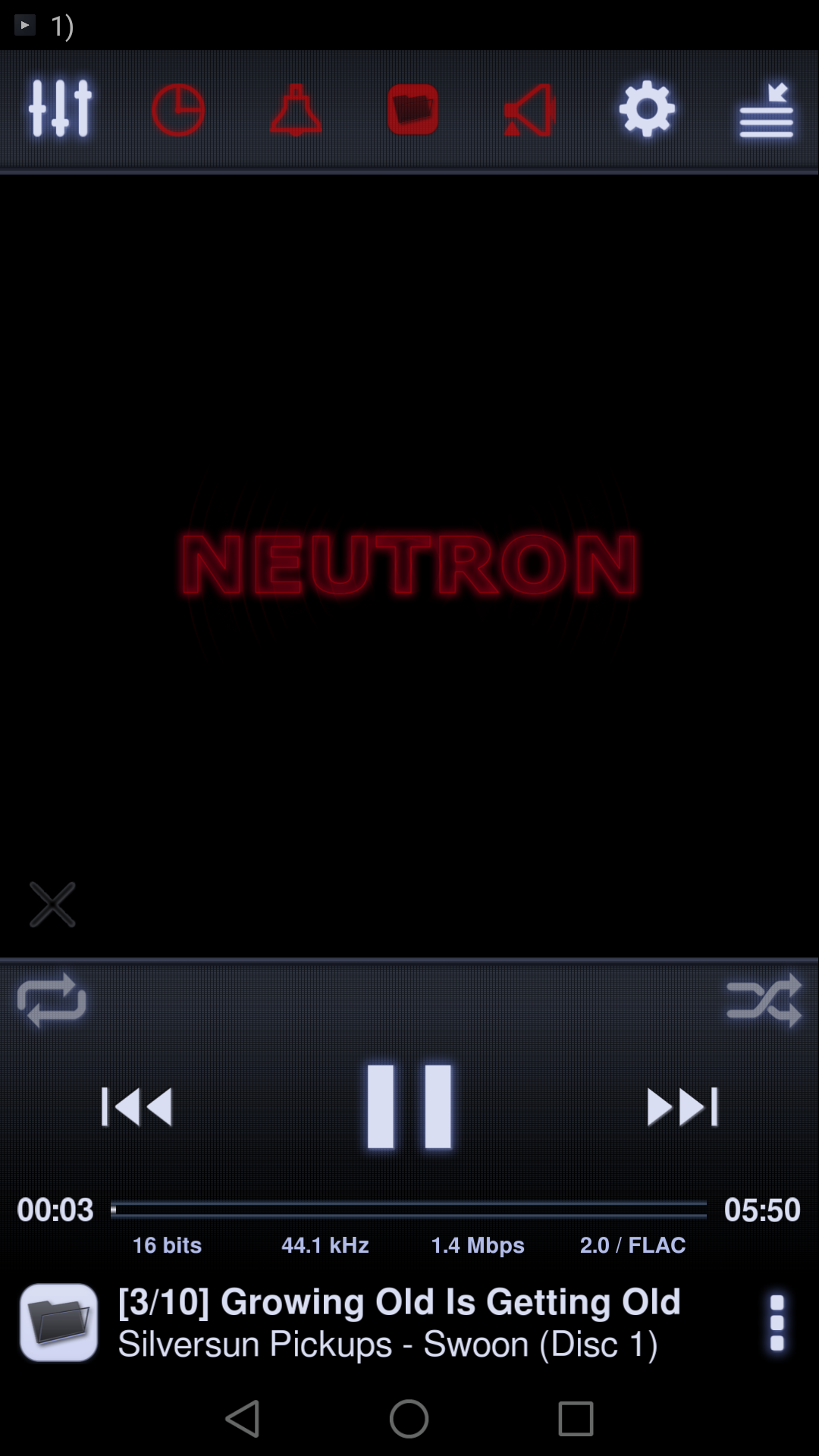Pause the current song
The image size is (819, 1456).
409,1106
